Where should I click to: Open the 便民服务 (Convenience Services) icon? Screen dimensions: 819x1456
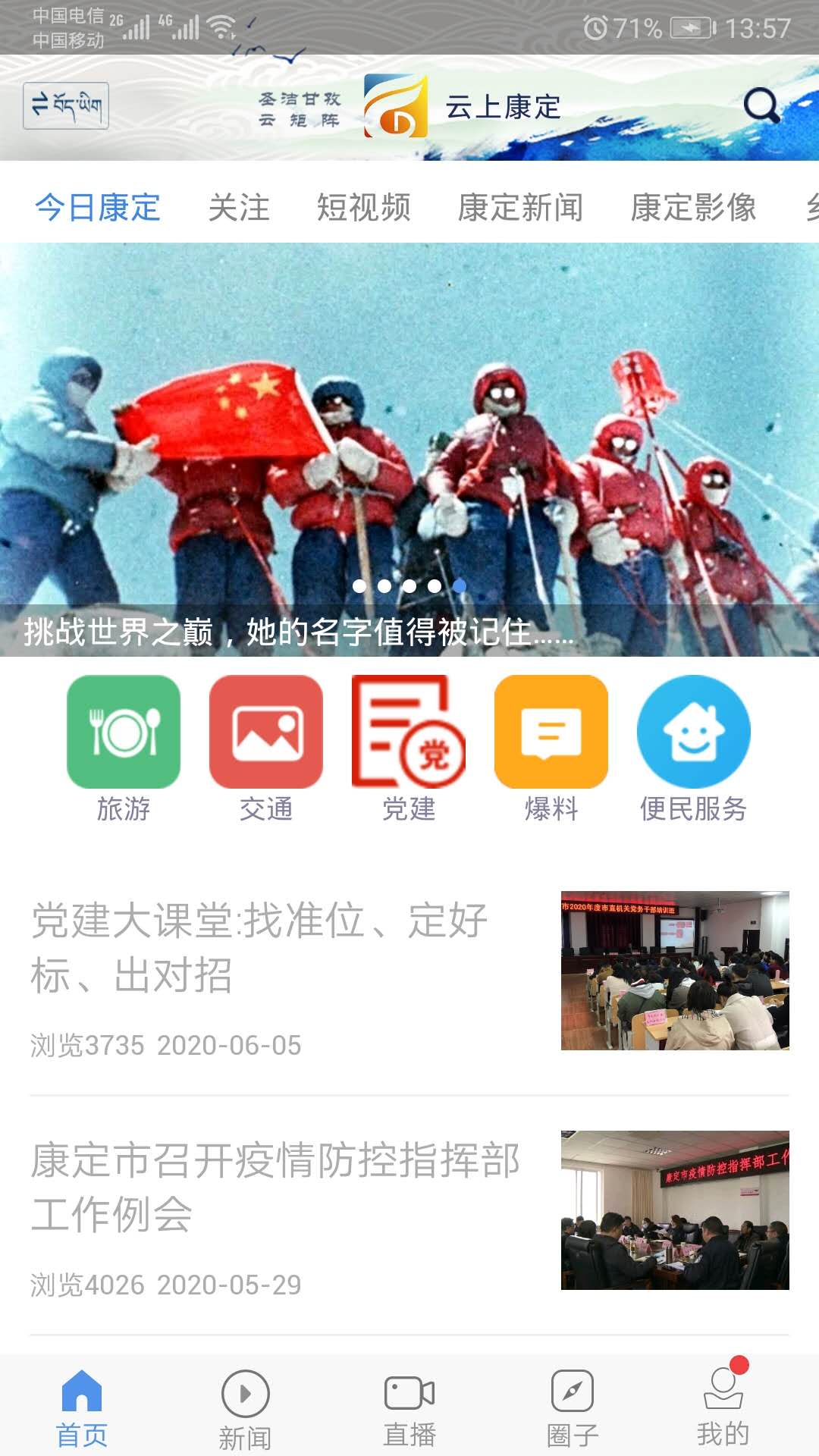pos(694,730)
